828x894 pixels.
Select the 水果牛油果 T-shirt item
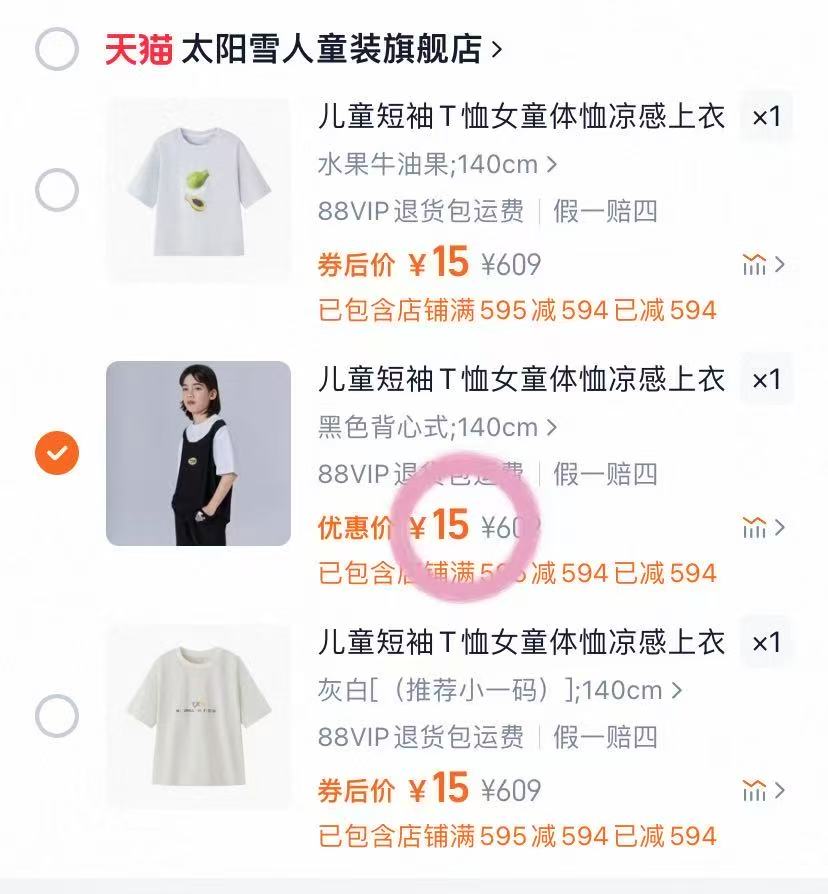[x=57, y=190]
